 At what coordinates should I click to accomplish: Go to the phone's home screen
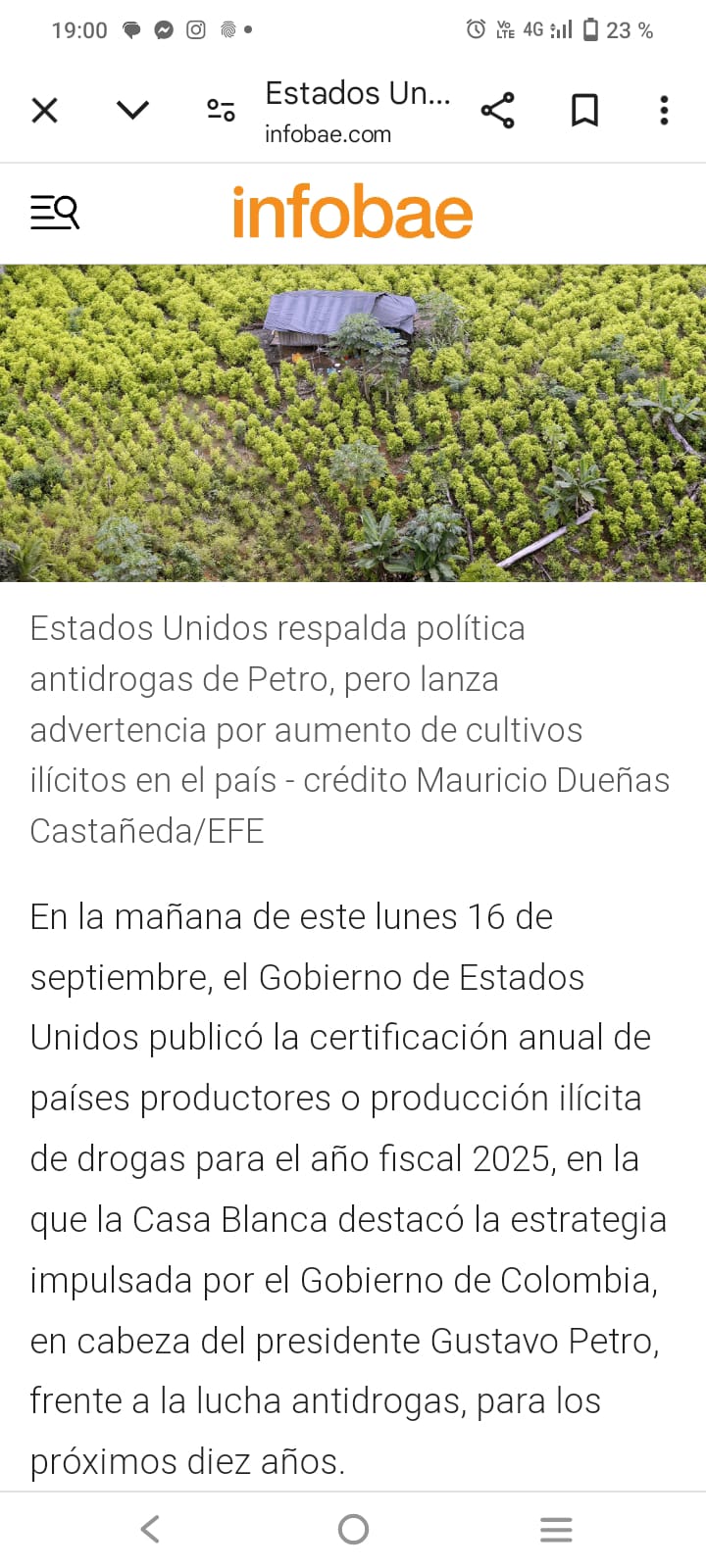353,1529
